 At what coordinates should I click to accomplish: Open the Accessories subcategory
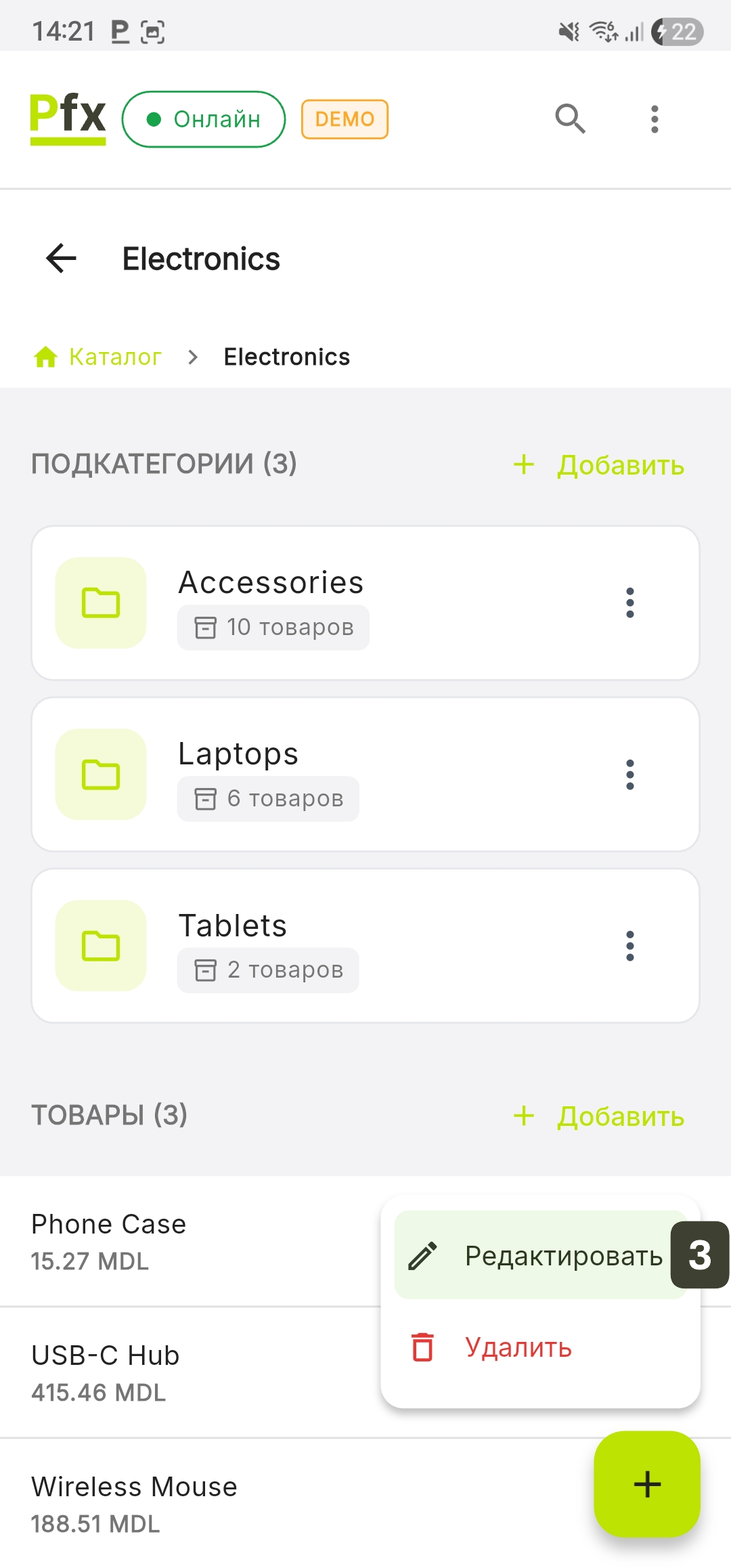pos(325,603)
